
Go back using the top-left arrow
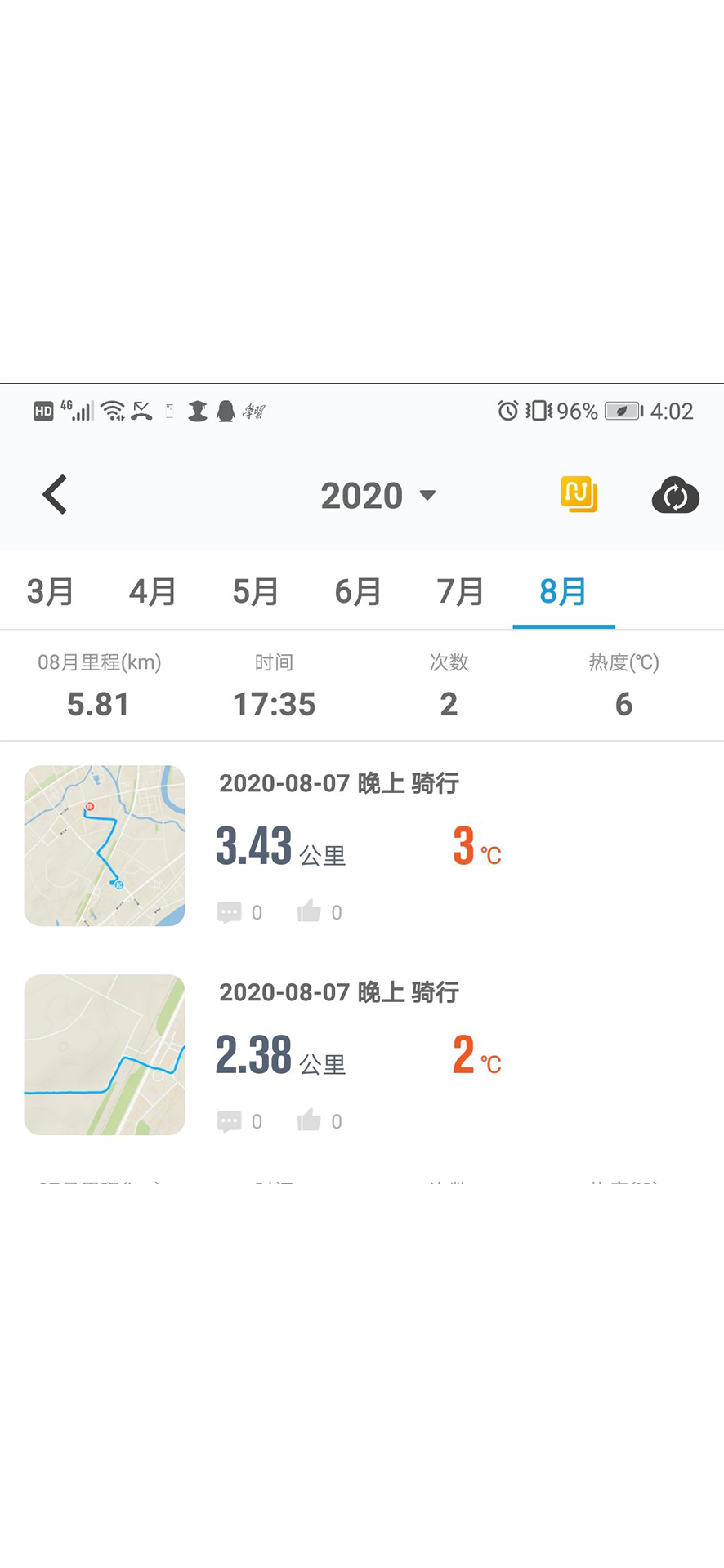point(55,495)
